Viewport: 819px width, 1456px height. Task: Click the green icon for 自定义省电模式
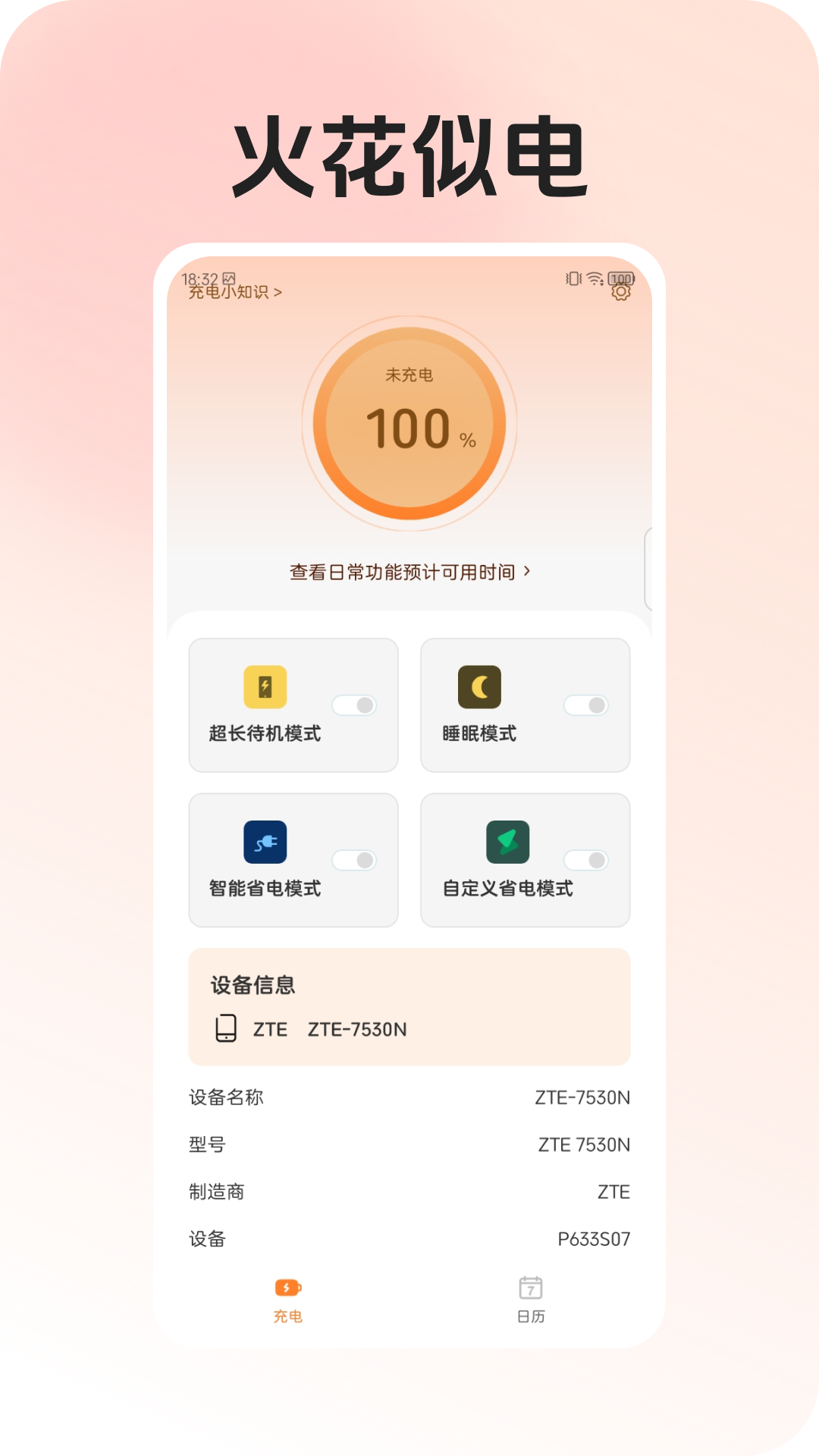(509, 843)
